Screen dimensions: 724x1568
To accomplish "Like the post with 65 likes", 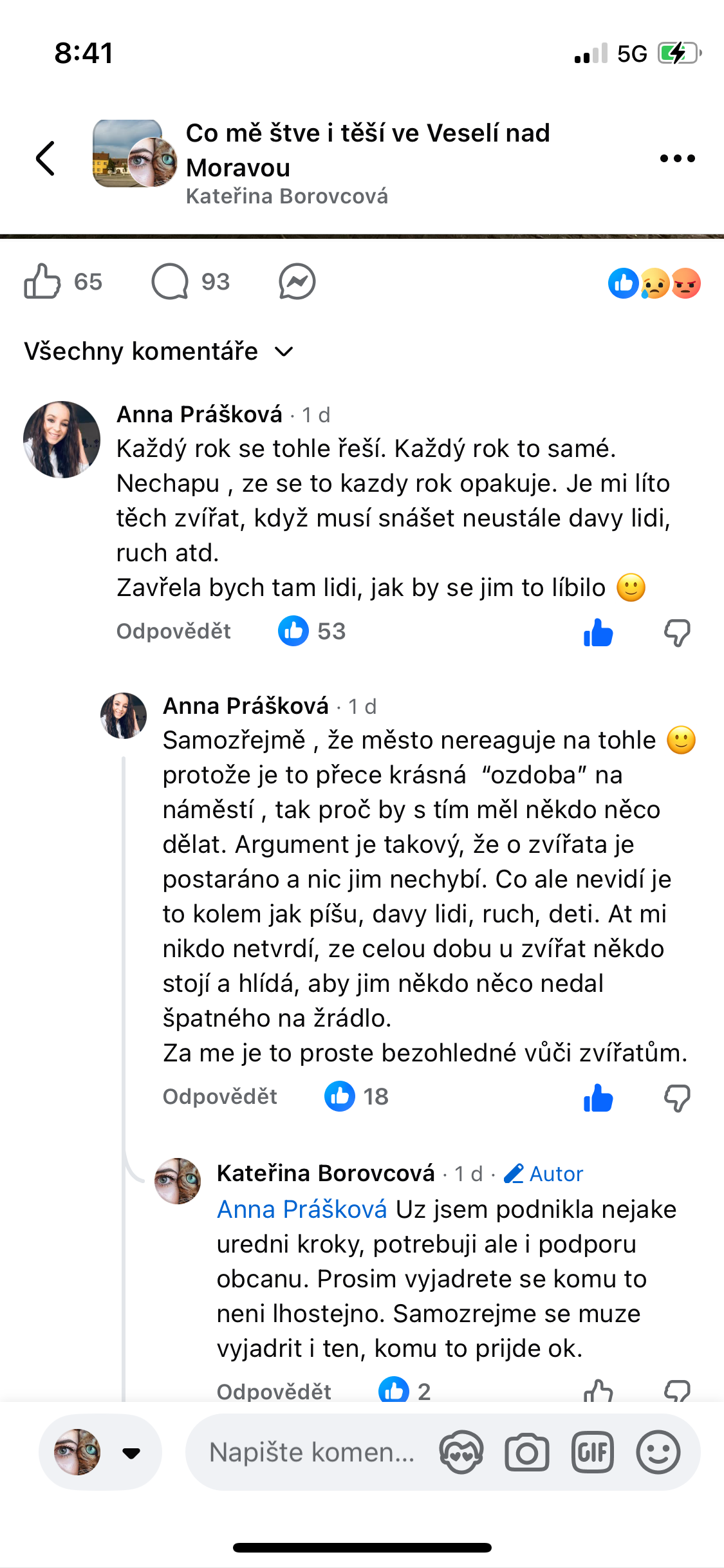I will [42, 282].
